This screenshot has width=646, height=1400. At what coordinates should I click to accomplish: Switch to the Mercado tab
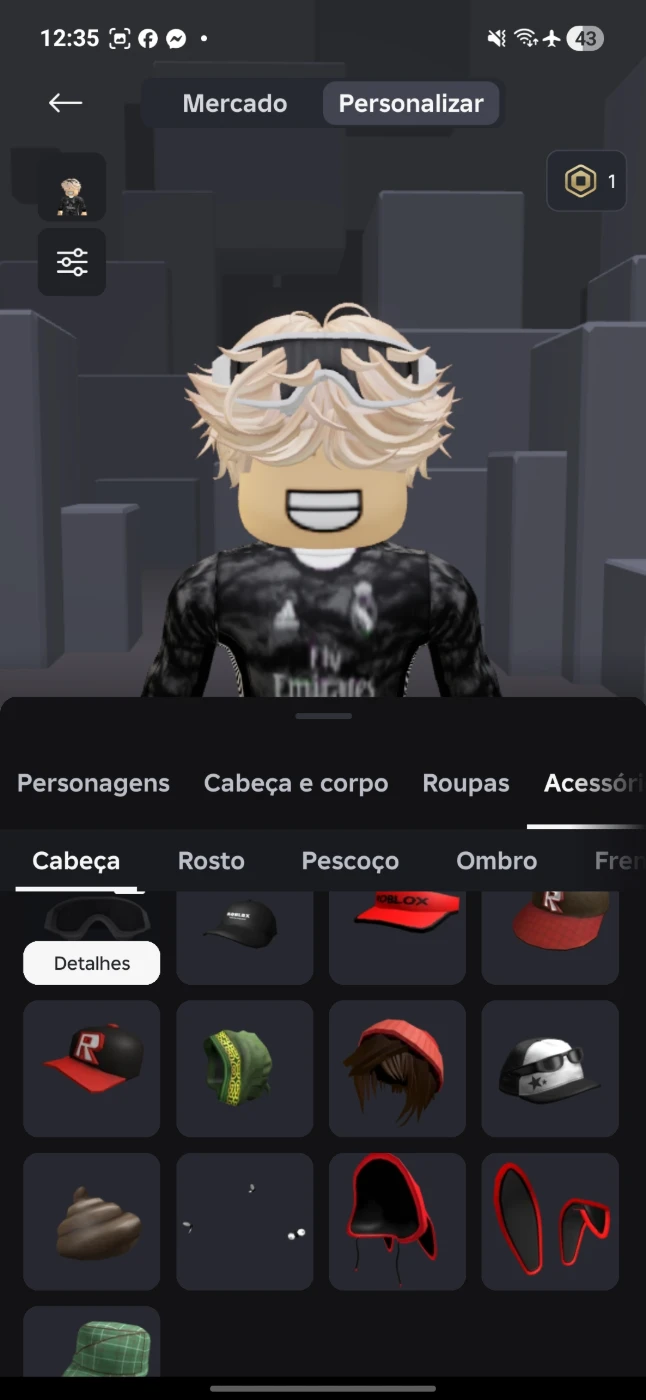pyautogui.click(x=234, y=103)
